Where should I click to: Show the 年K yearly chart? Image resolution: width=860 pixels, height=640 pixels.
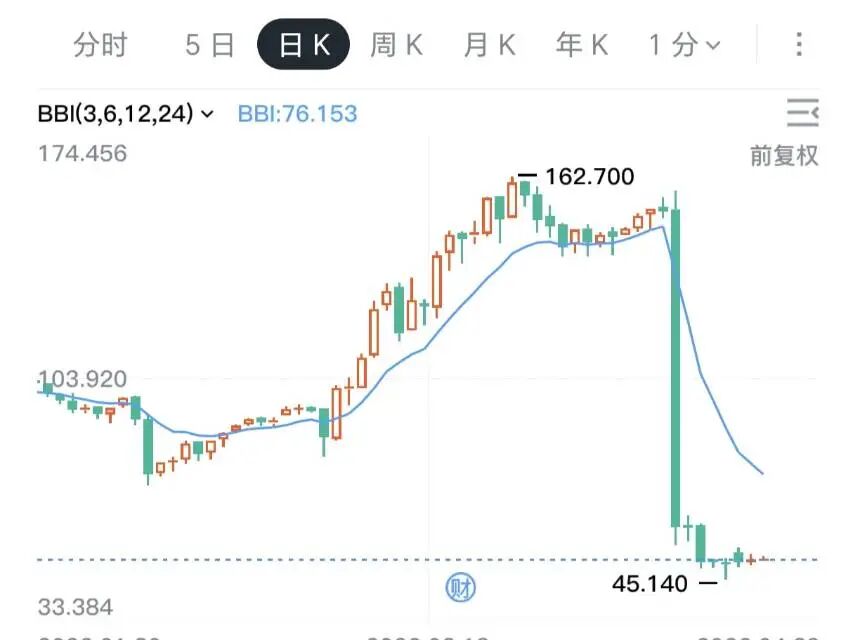[x=582, y=44]
